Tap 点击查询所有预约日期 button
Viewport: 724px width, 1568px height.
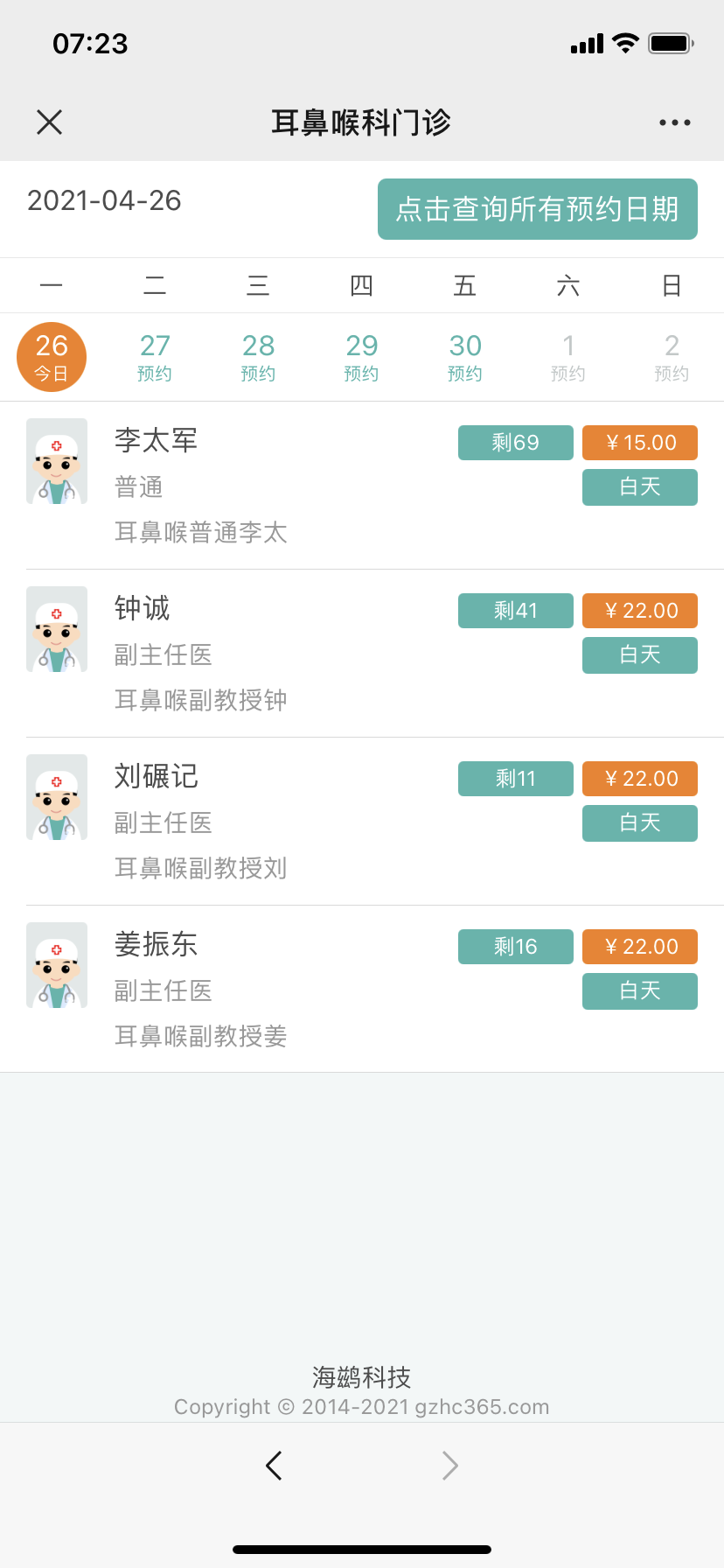coord(538,209)
